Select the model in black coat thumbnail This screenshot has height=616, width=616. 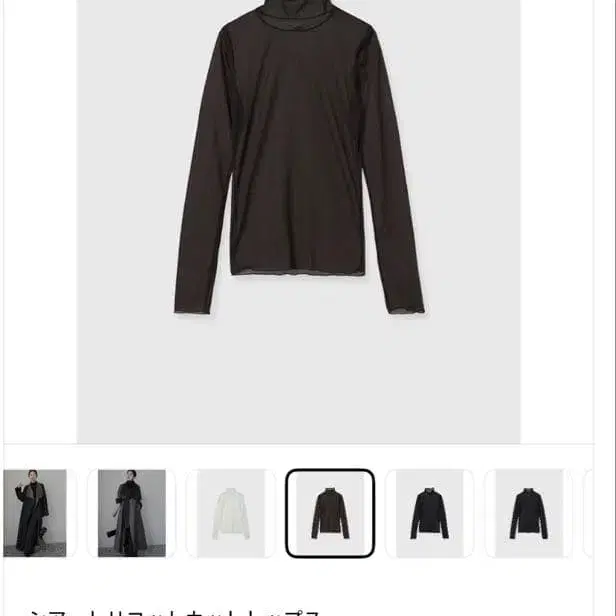pyautogui.click(x=35, y=513)
